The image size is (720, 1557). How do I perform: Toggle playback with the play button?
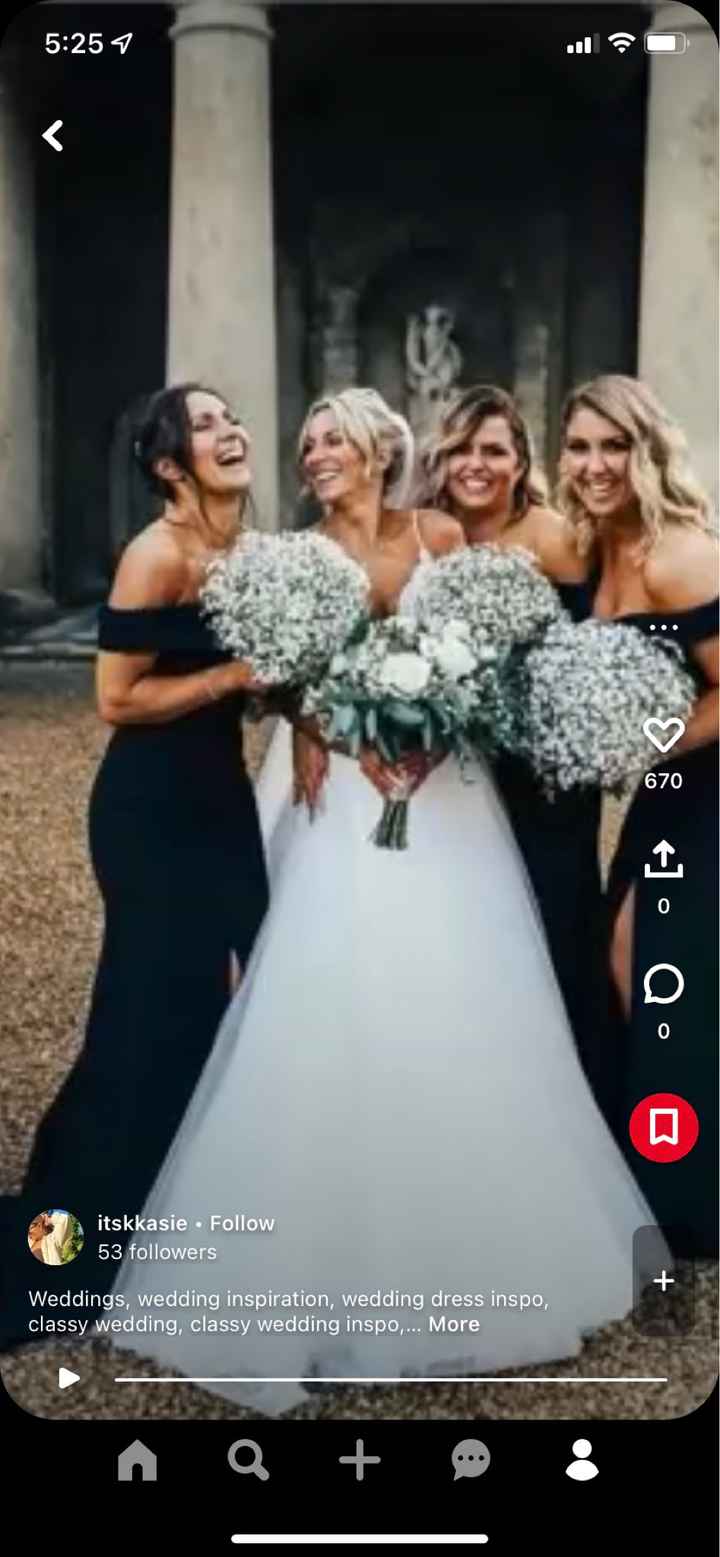point(68,1378)
